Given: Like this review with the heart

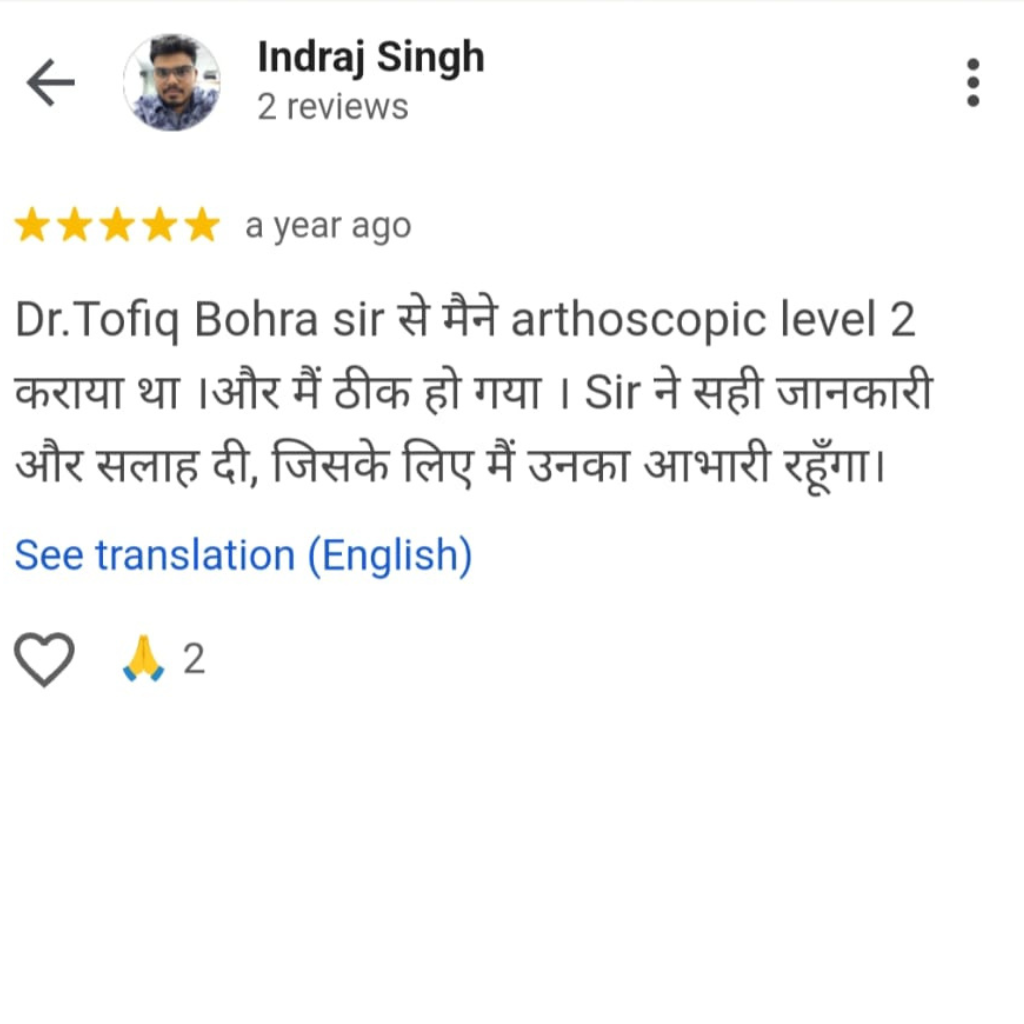Looking at the screenshot, I should 45,659.
